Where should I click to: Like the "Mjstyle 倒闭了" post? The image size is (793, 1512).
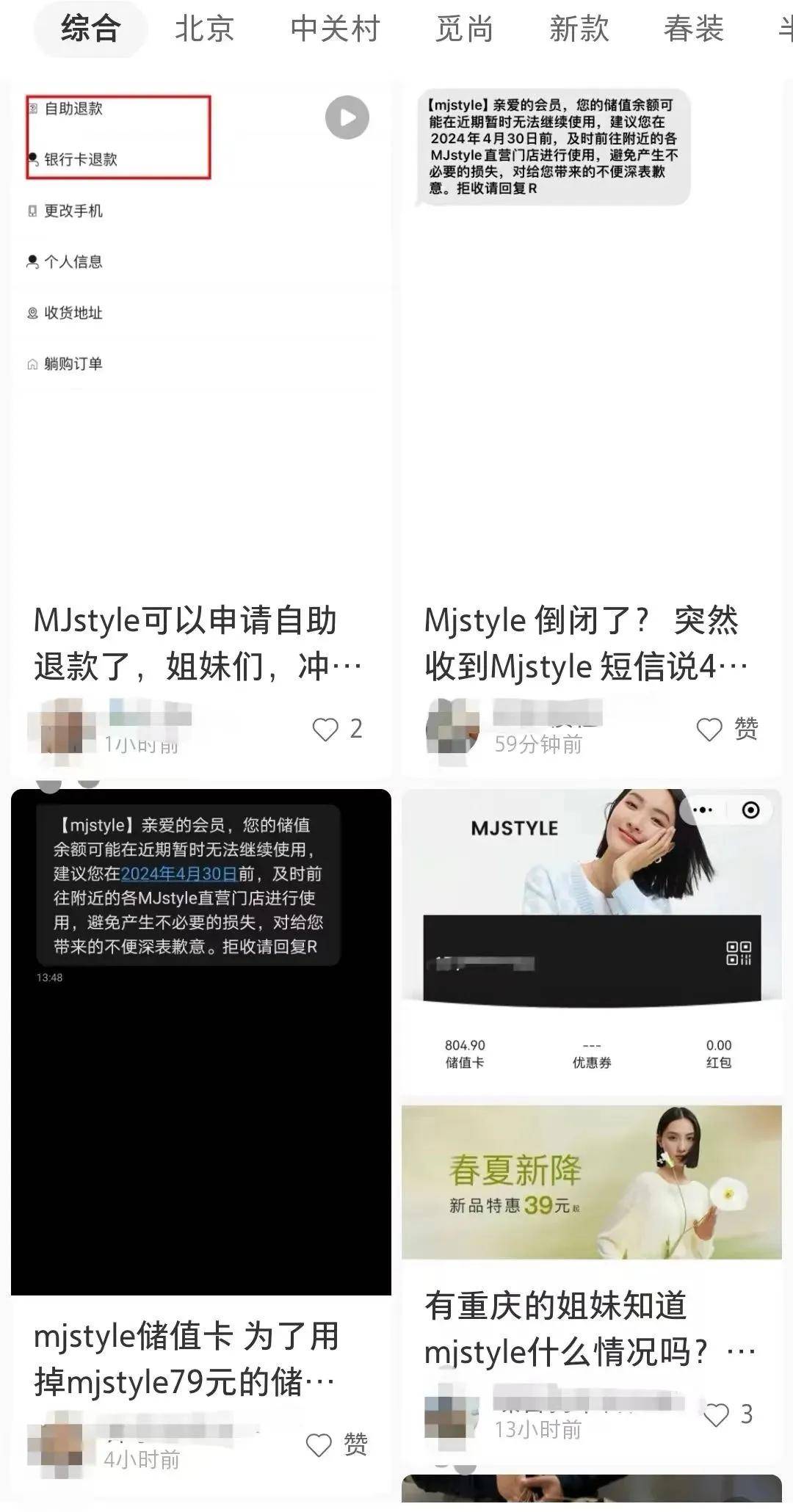709,729
